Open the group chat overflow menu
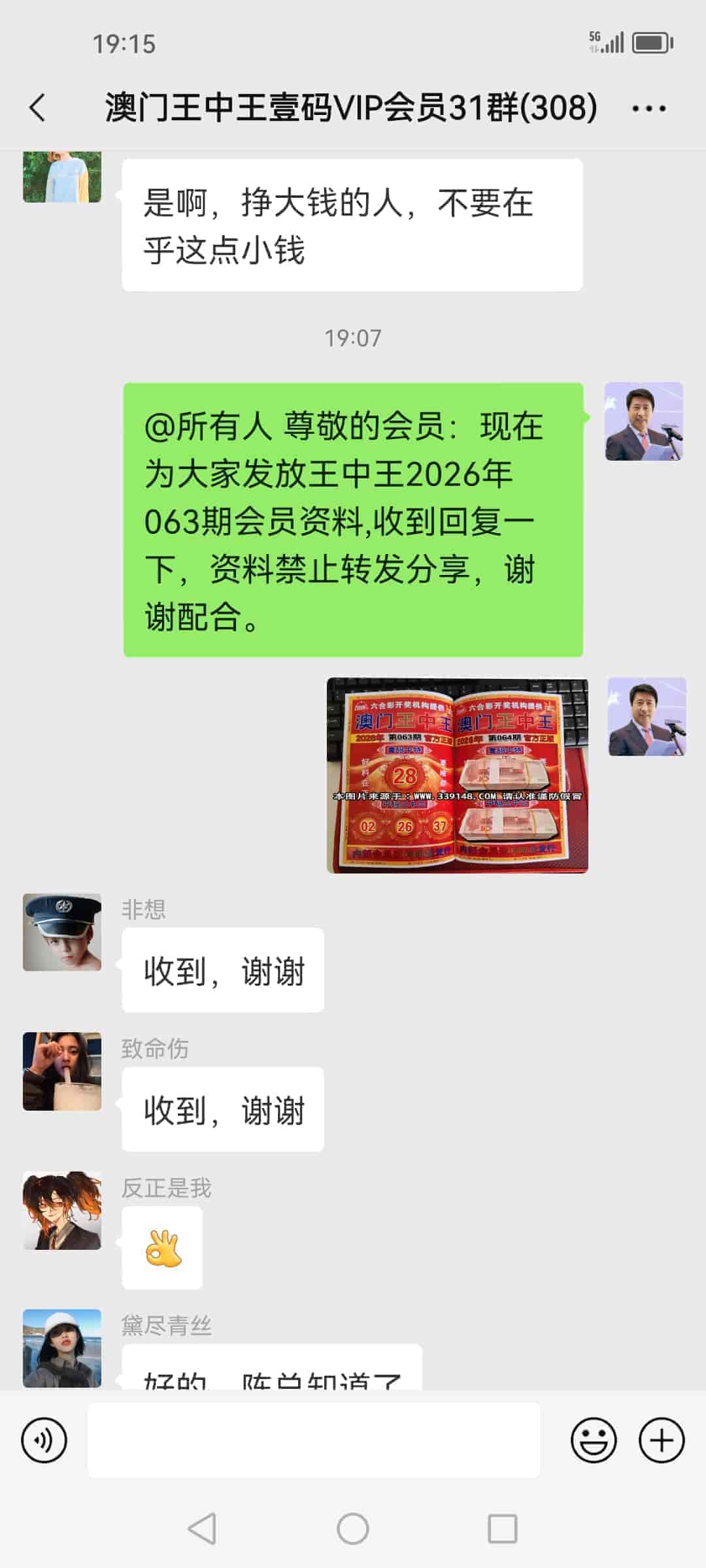 [x=648, y=108]
